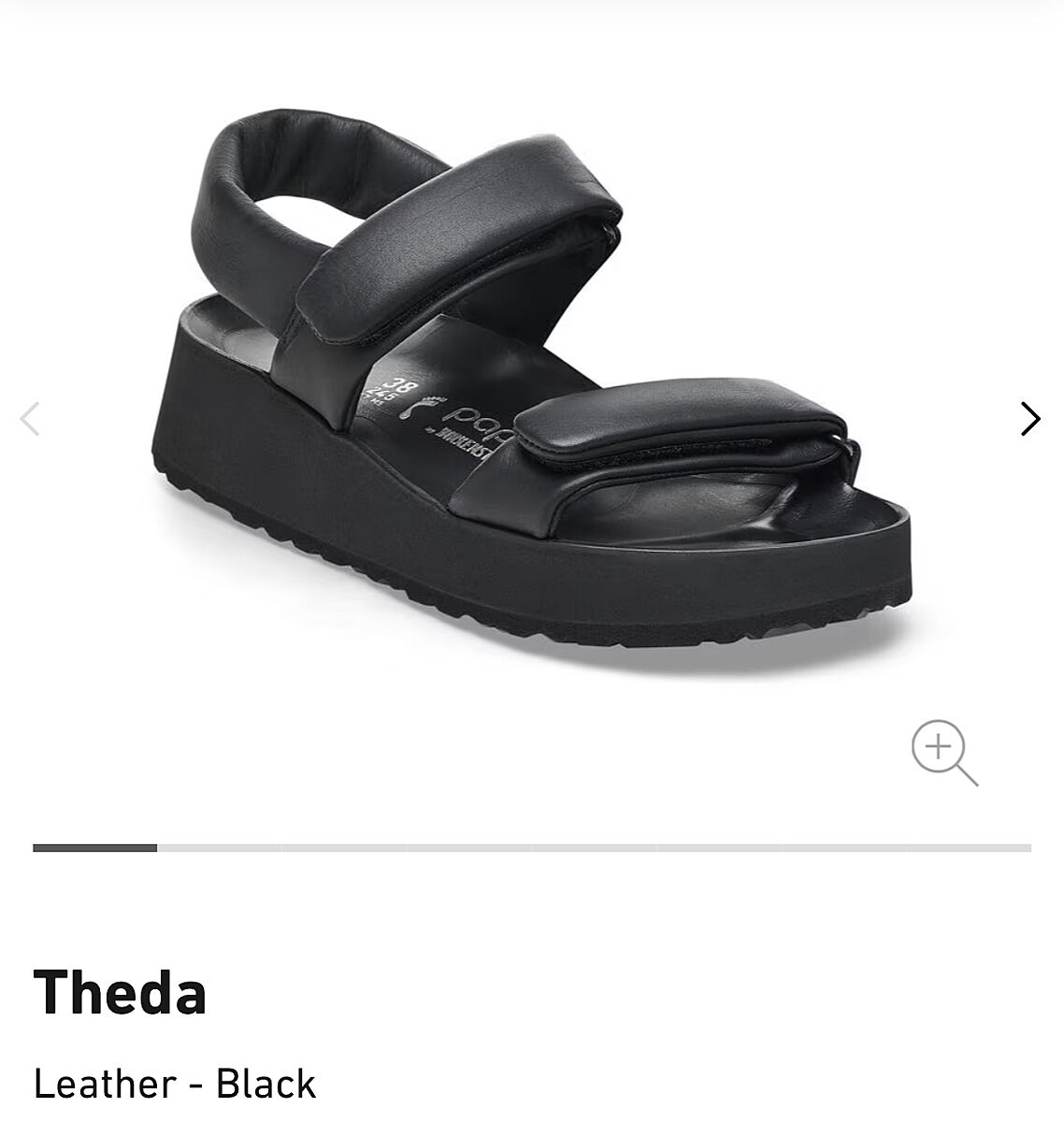Go to the previous product image
Screen dimensions: 1064x1122
point(30,419)
